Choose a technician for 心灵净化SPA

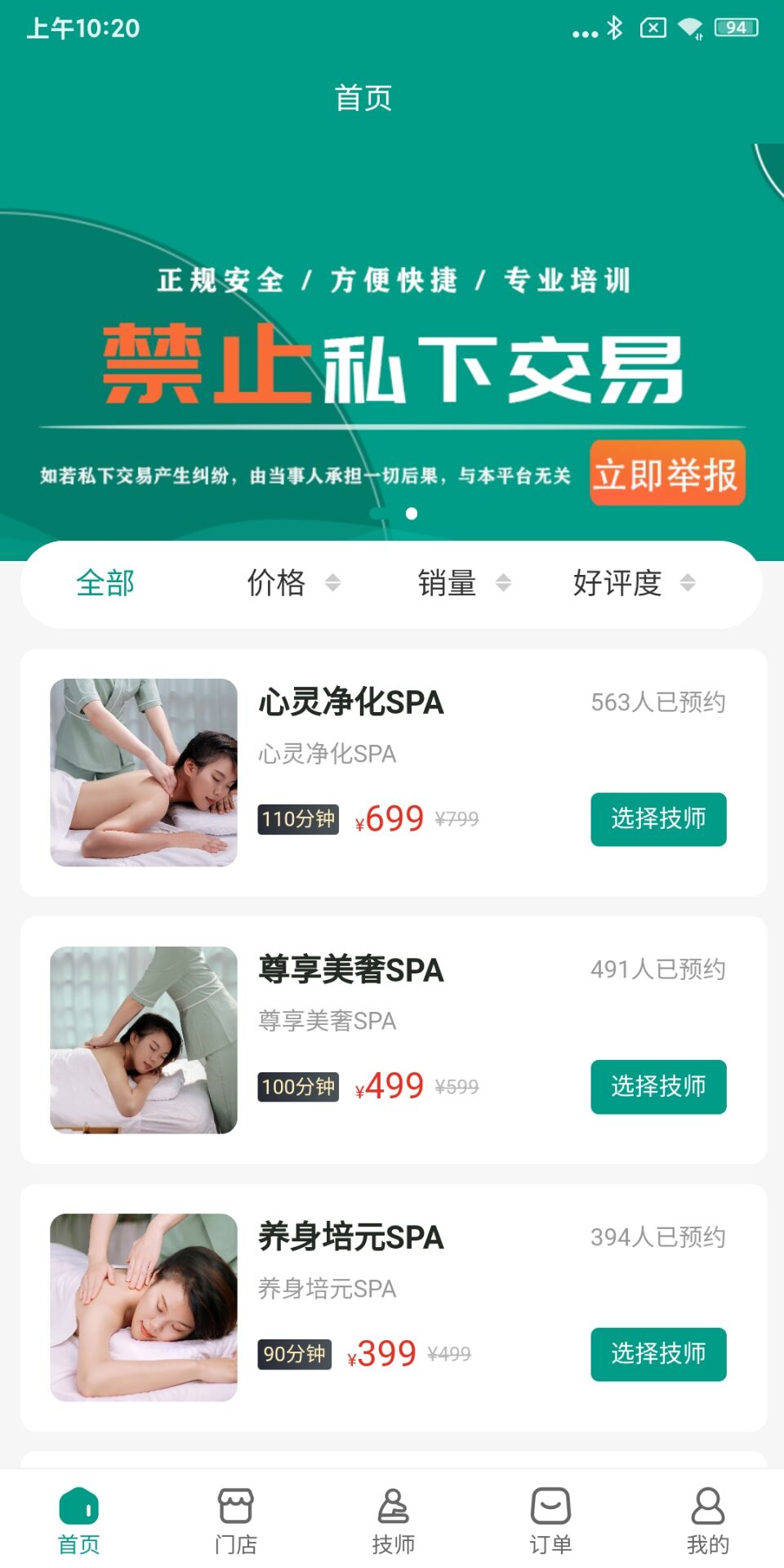(657, 819)
